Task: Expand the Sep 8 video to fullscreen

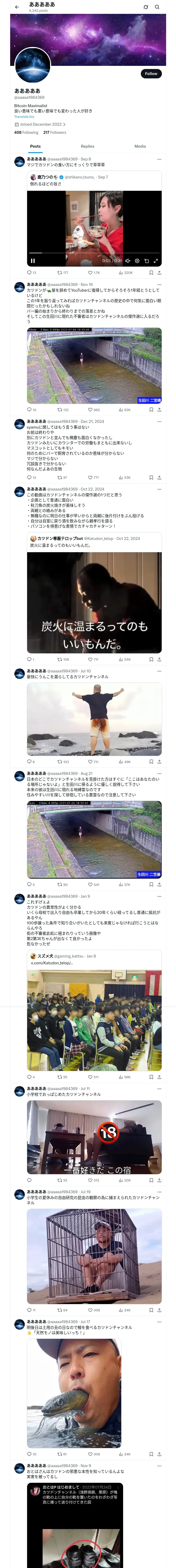Action: (155, 261)
